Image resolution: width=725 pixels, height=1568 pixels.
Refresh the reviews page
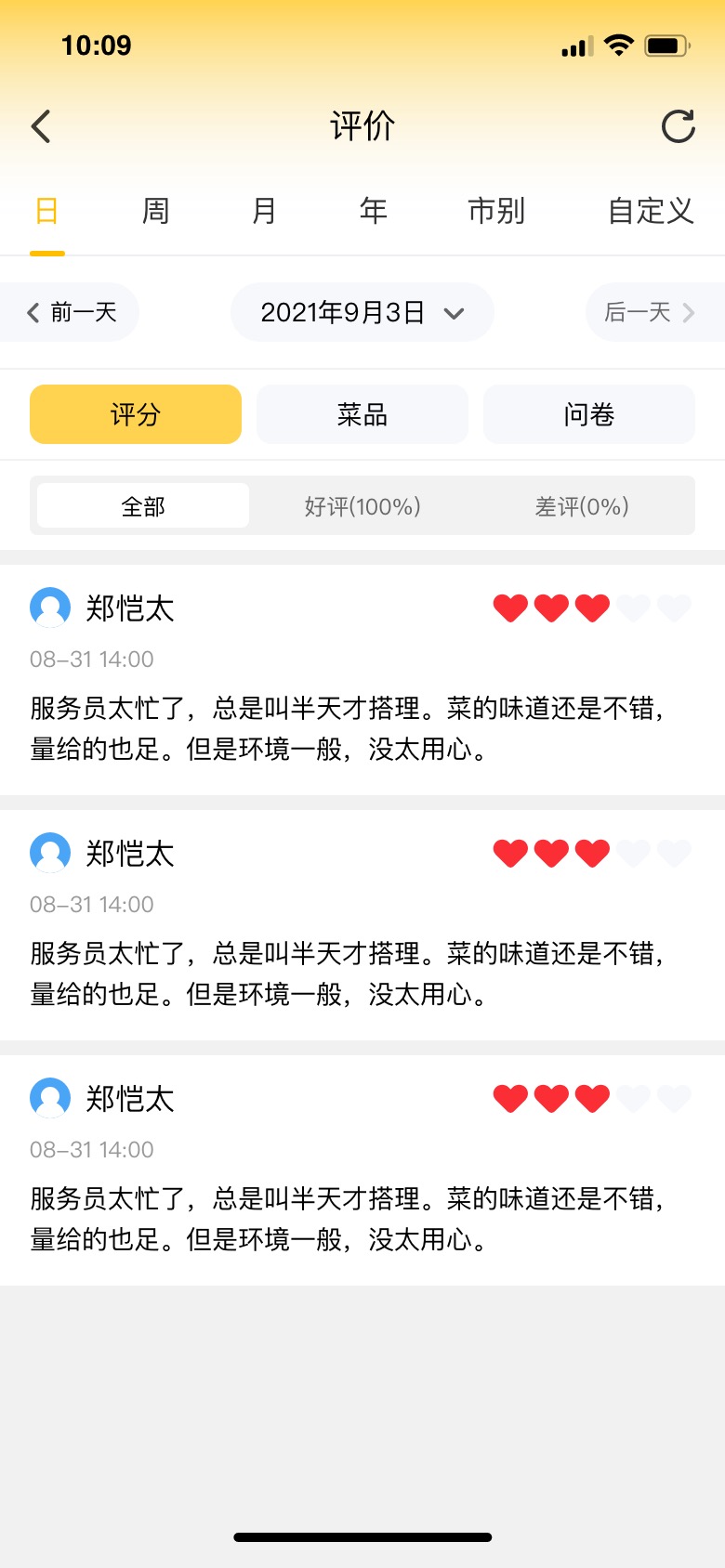[x=678, y=126]
